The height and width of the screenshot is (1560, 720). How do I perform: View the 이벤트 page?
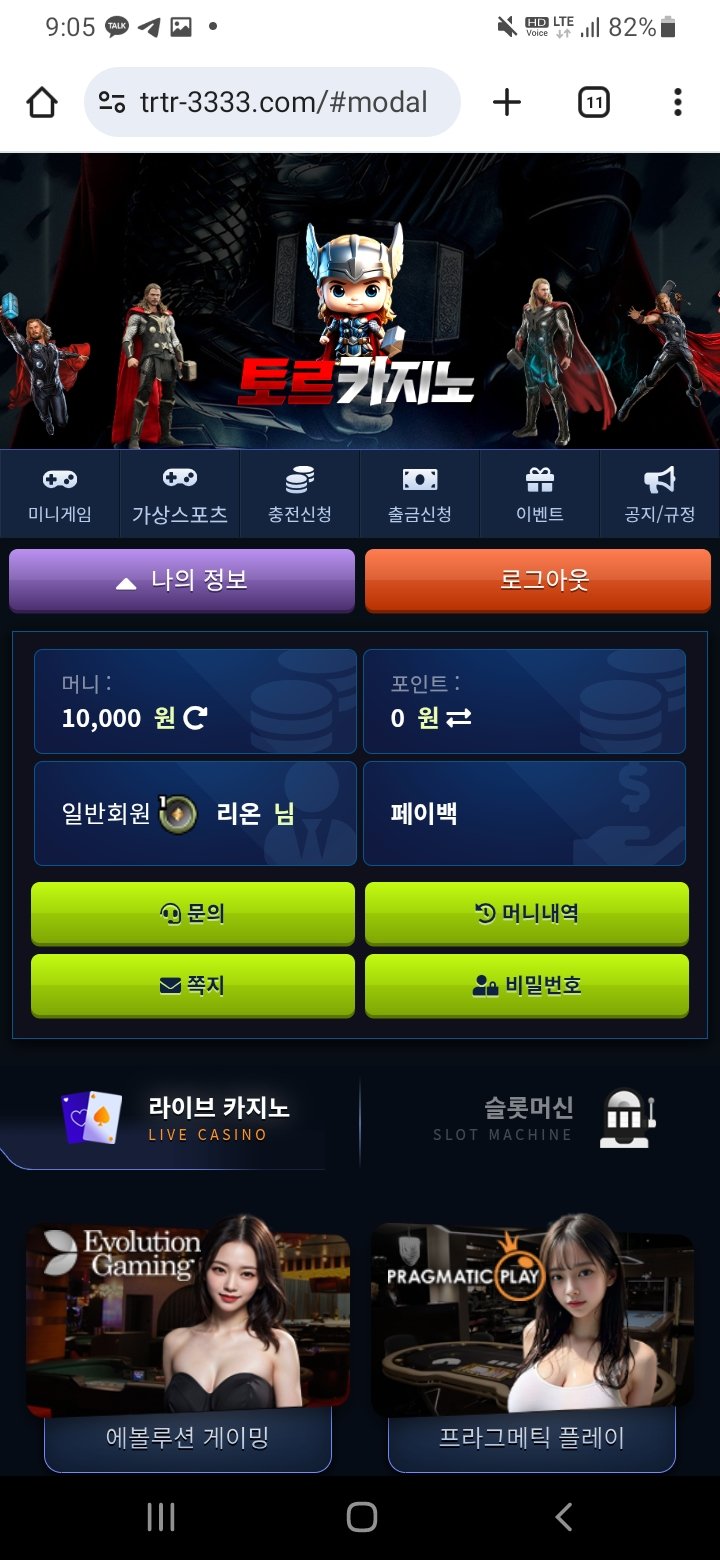540,495
